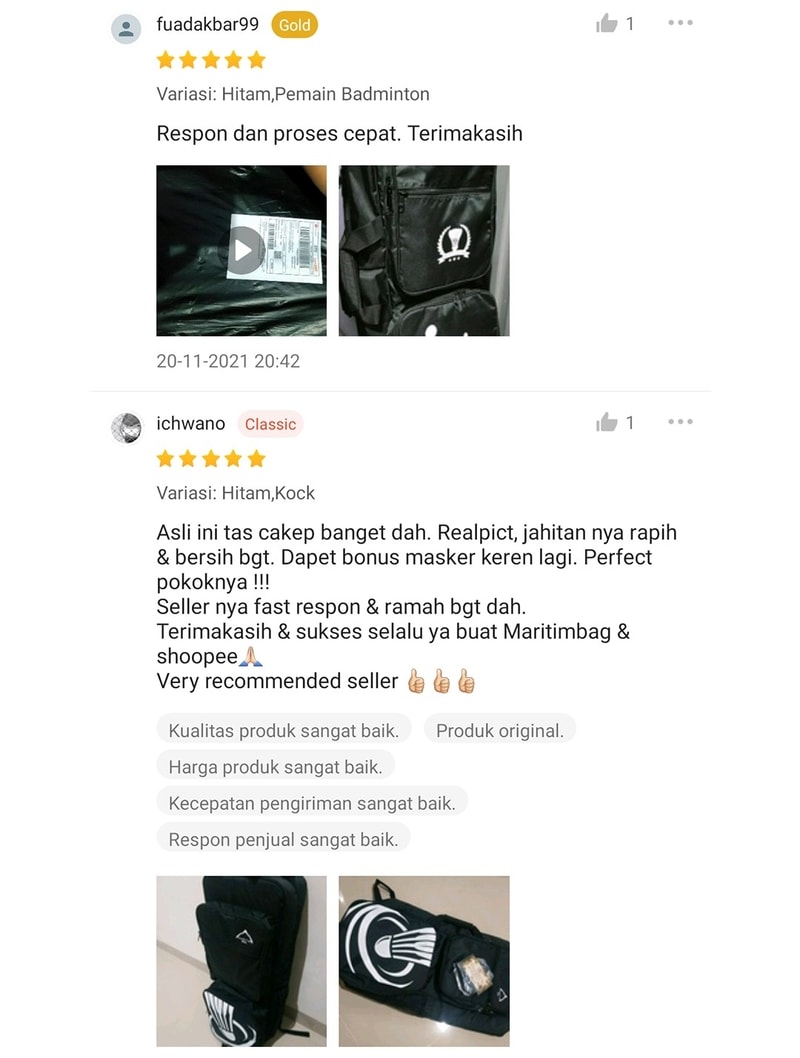
Task: Open ichwano's second bag photo
Action: [x=424, y=960]
